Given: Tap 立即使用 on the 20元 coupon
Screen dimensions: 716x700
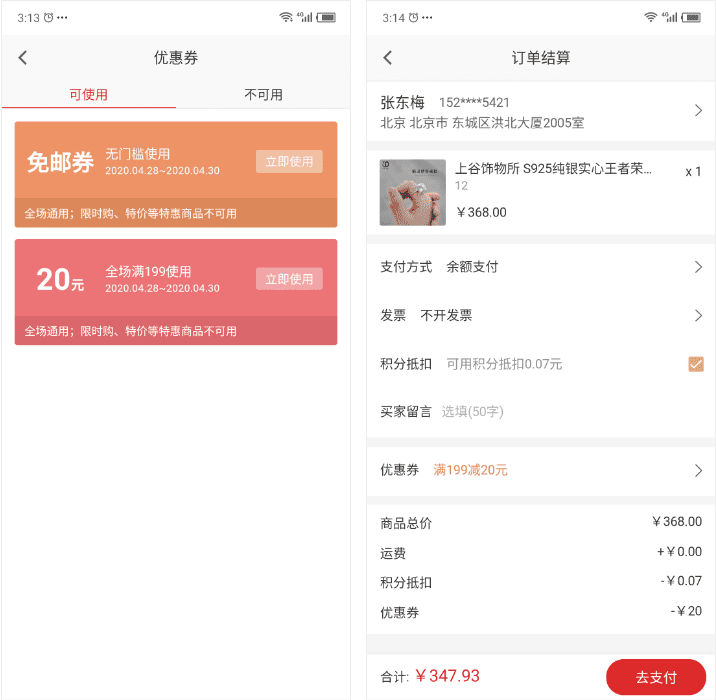Looking at the screenshot, I should tap(289, 279).
